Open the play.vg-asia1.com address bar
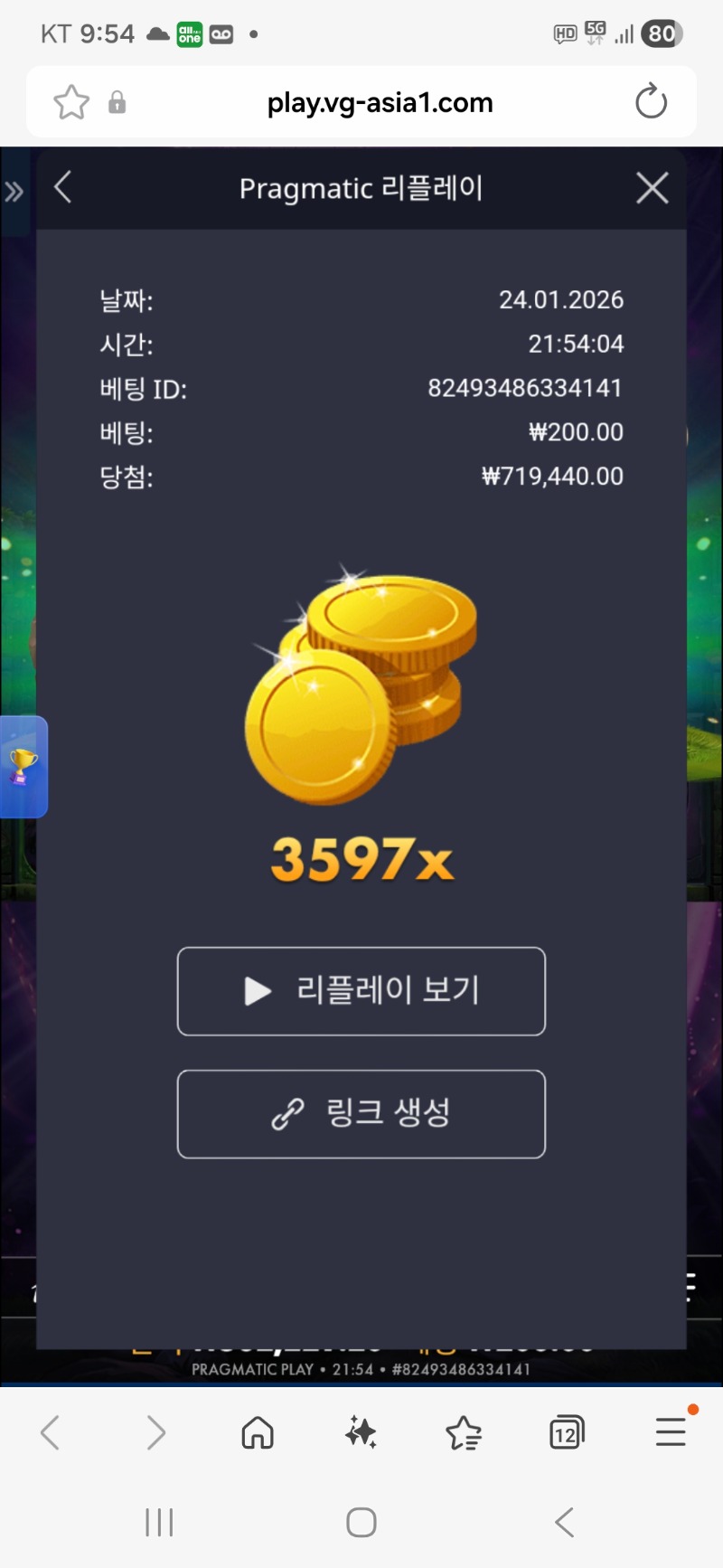The height and width of the screenshot is (1568, 723). click(x=380, y=103)
